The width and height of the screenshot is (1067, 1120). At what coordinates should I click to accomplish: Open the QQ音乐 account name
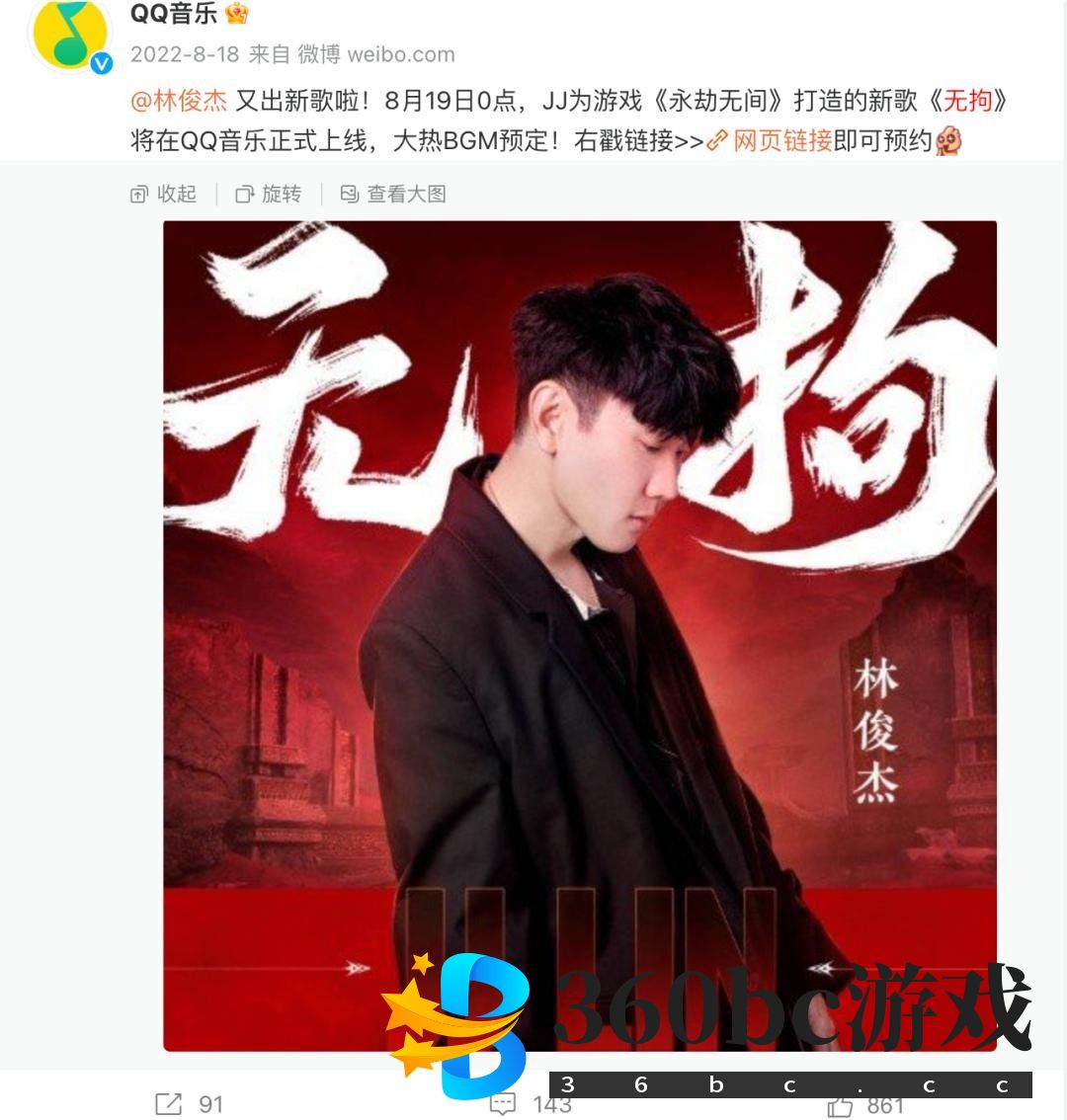pos(174,14)
